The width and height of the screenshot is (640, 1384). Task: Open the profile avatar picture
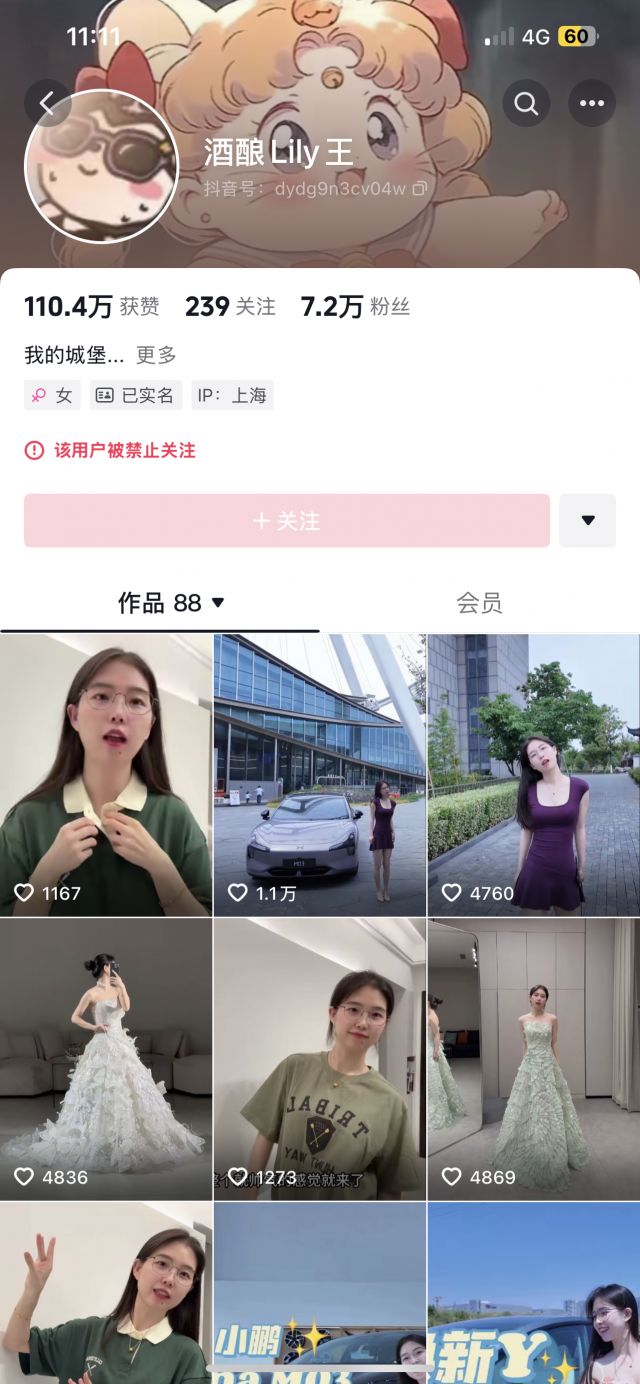(x=101, y=167)
